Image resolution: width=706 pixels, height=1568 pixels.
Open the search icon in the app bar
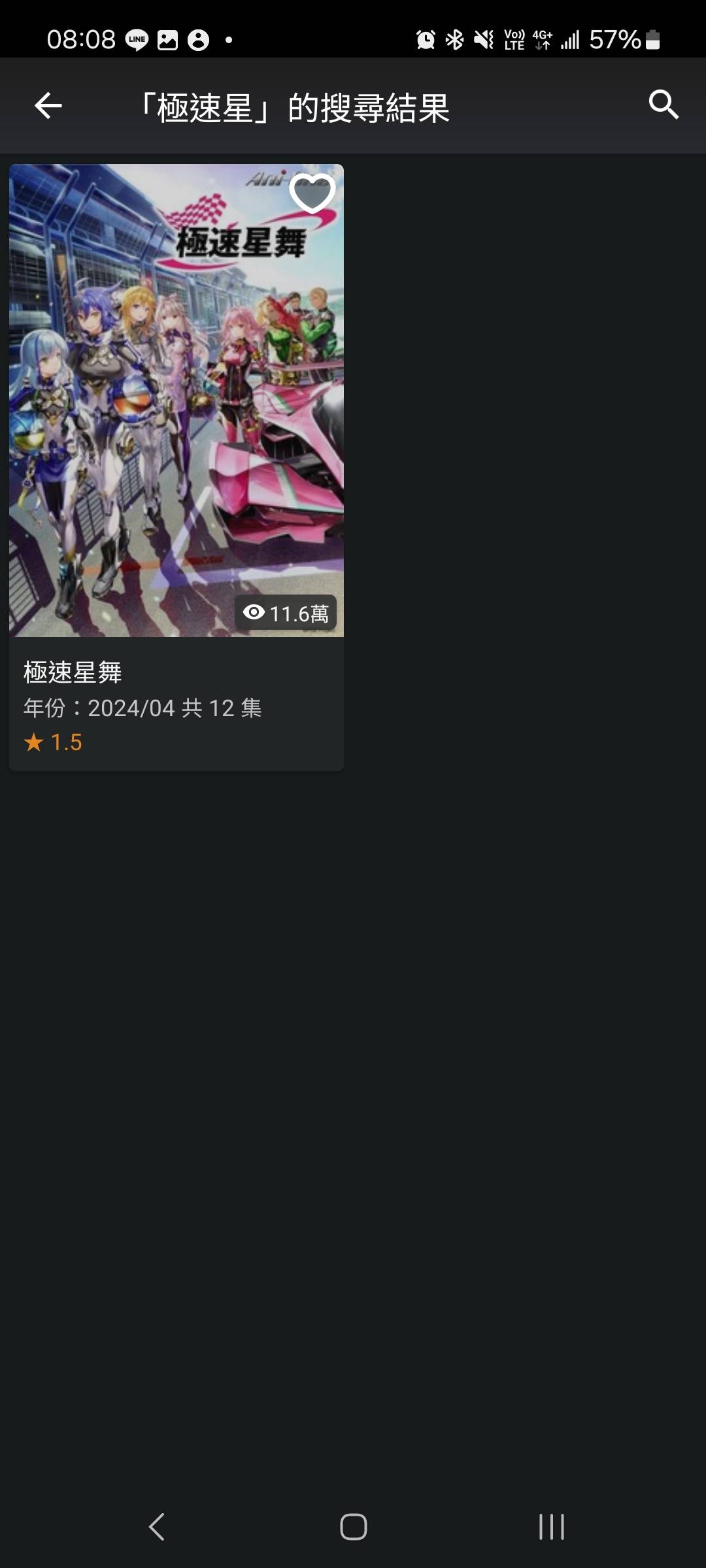tap(664, 105)
